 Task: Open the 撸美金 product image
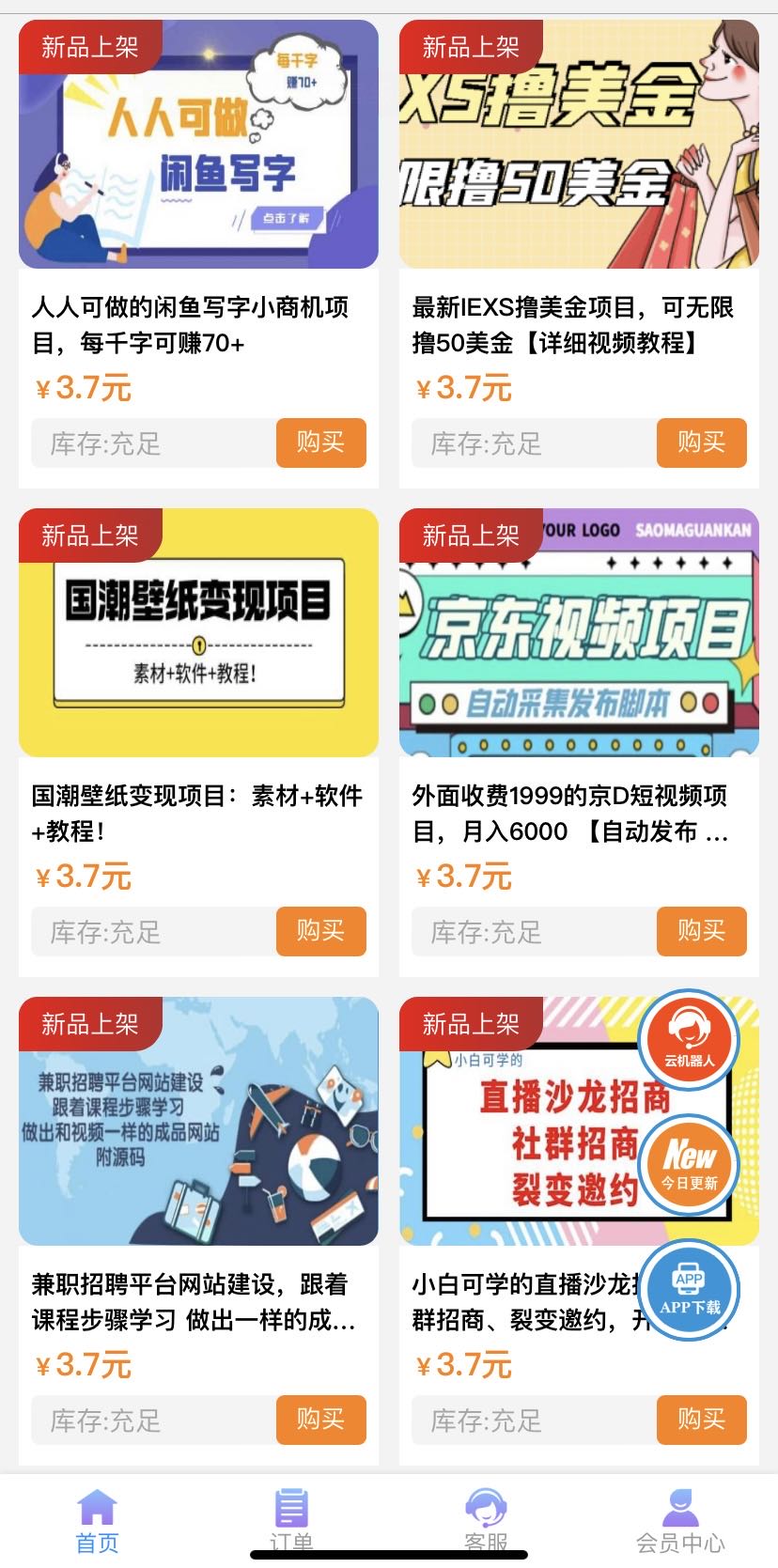click(x=579, y=145)
